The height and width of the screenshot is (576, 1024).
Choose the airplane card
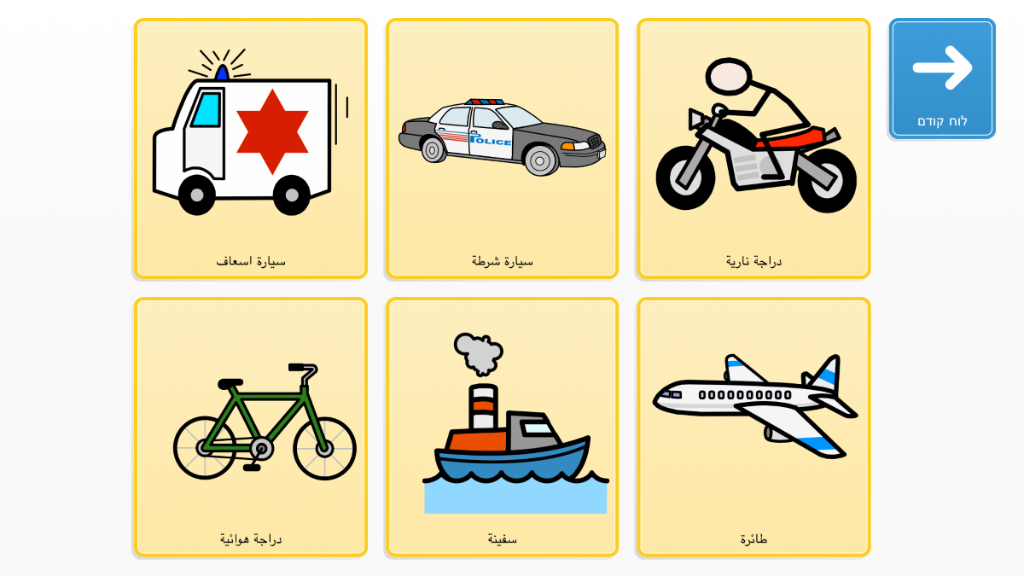pyautogui.click(x=753, y=427)
